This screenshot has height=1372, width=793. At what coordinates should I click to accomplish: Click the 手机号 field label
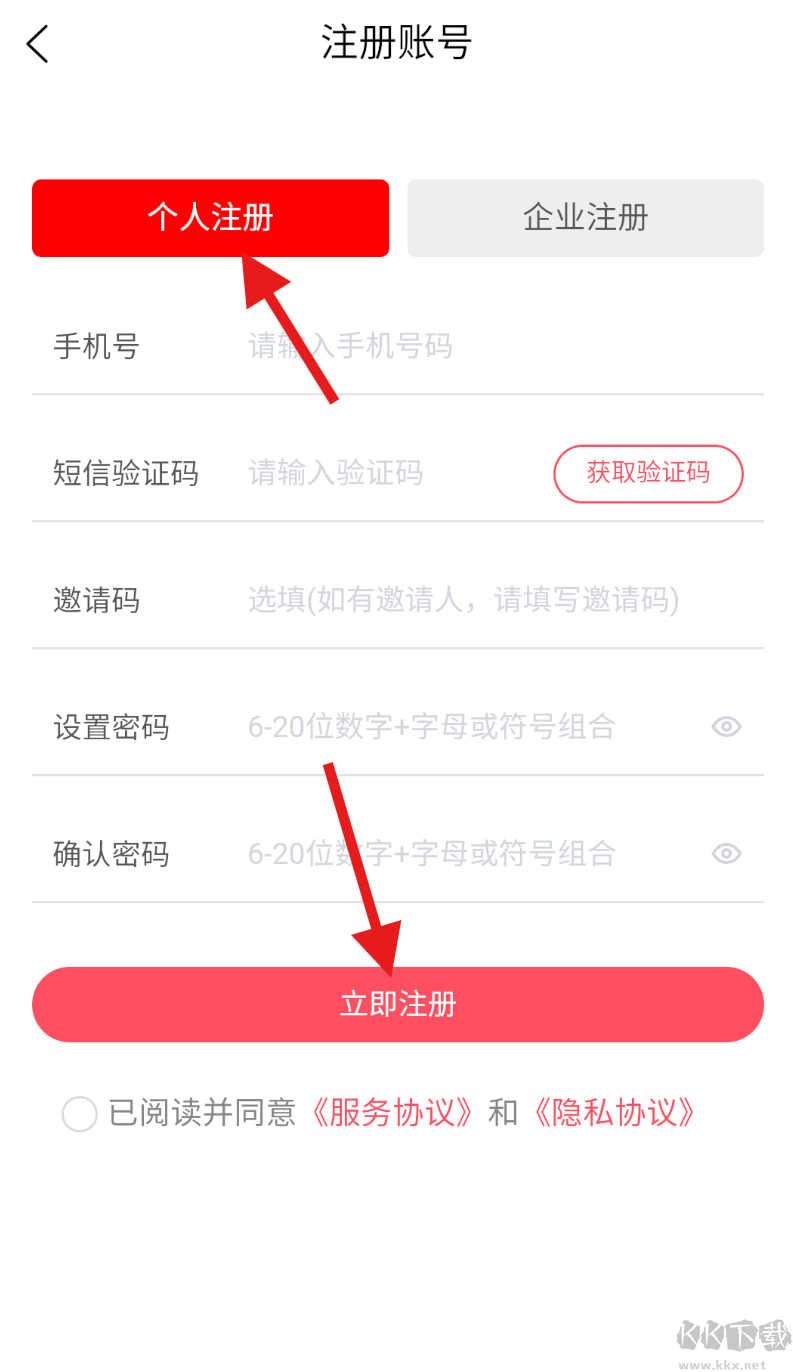95,346
